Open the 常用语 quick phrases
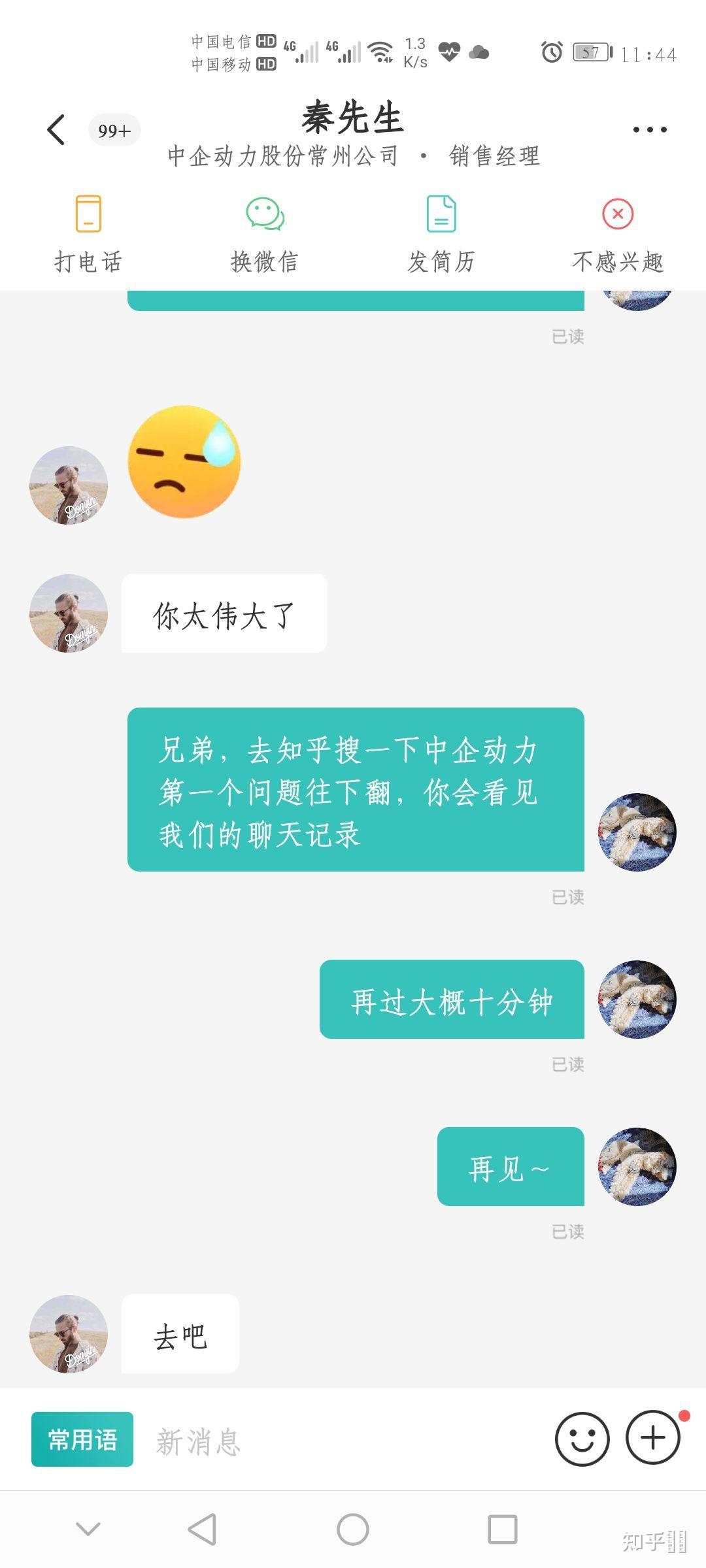This screenshot has height=1568, width=706. pos(82,1439)
